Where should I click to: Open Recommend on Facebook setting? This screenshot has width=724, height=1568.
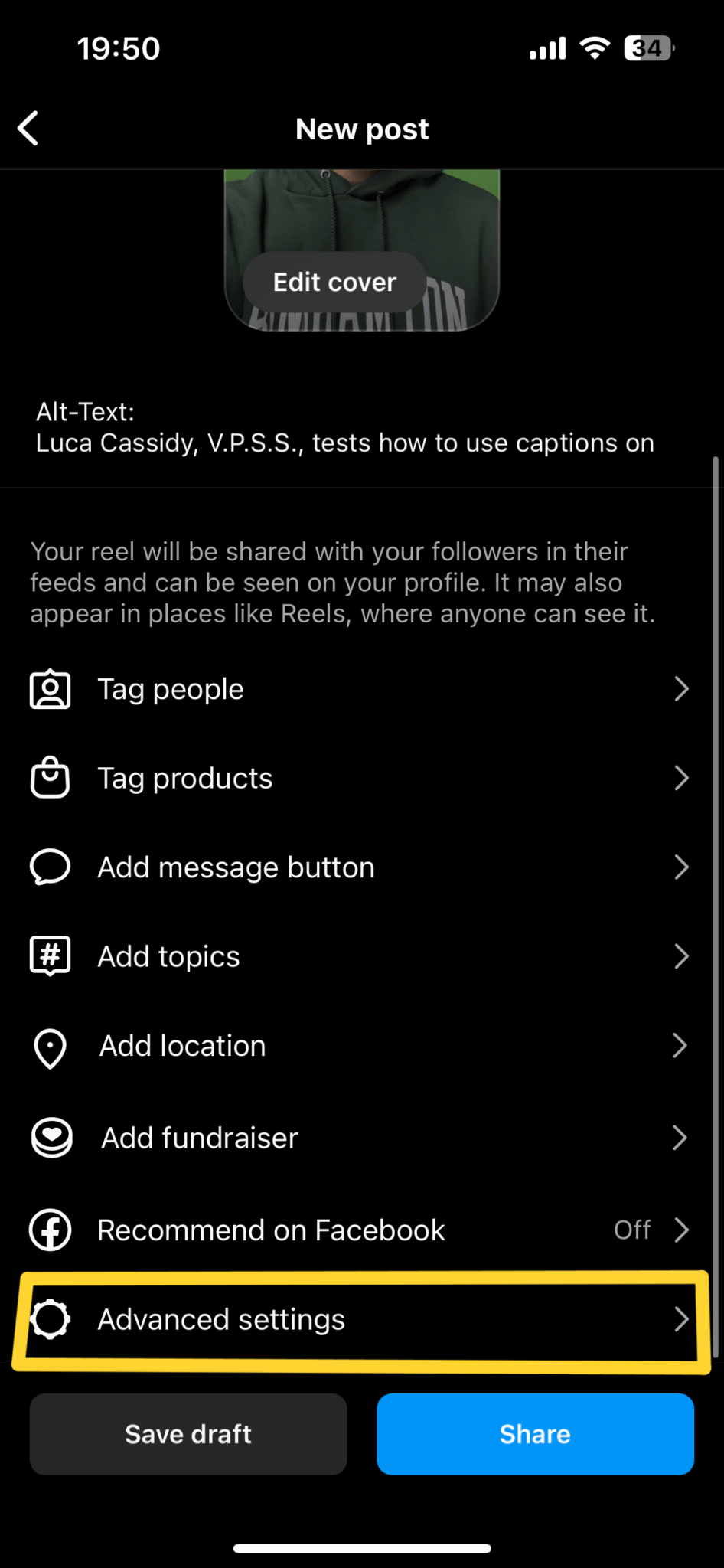(362, 1230)
